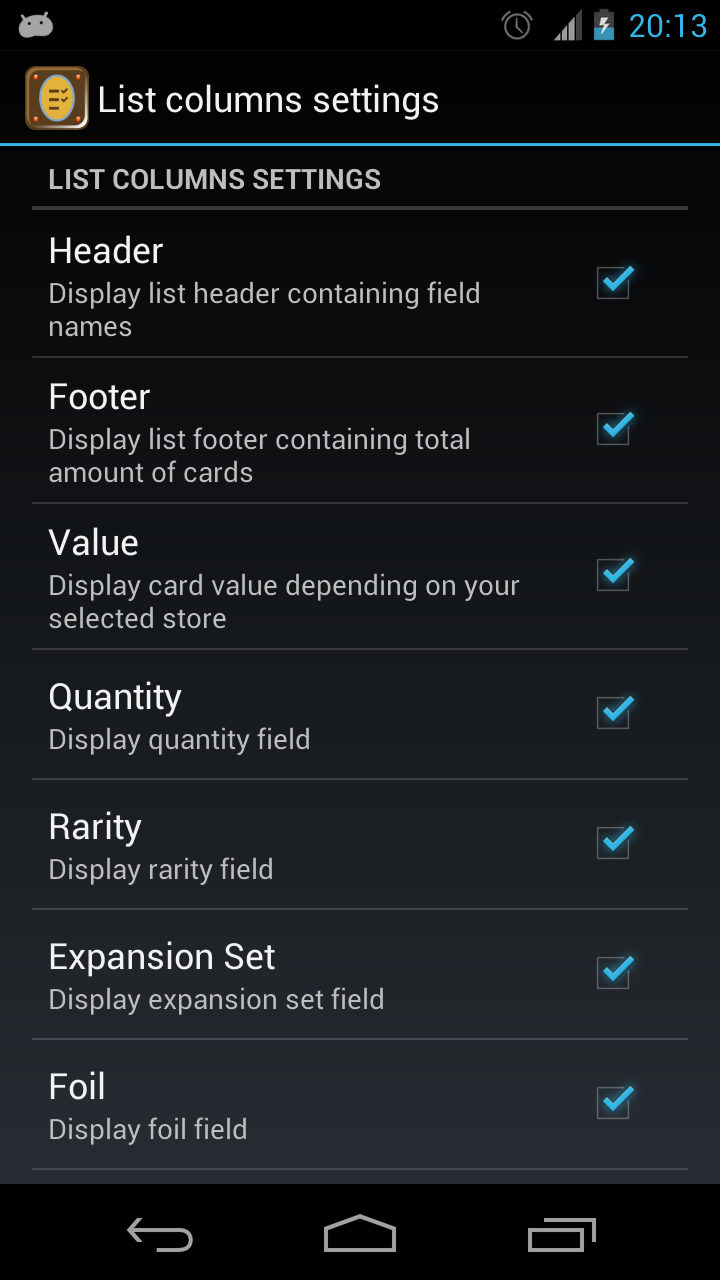Viewport: 720px width, 1280px height.
Task: Deselect the Rarity field checkbox
Action: [613, 843]
